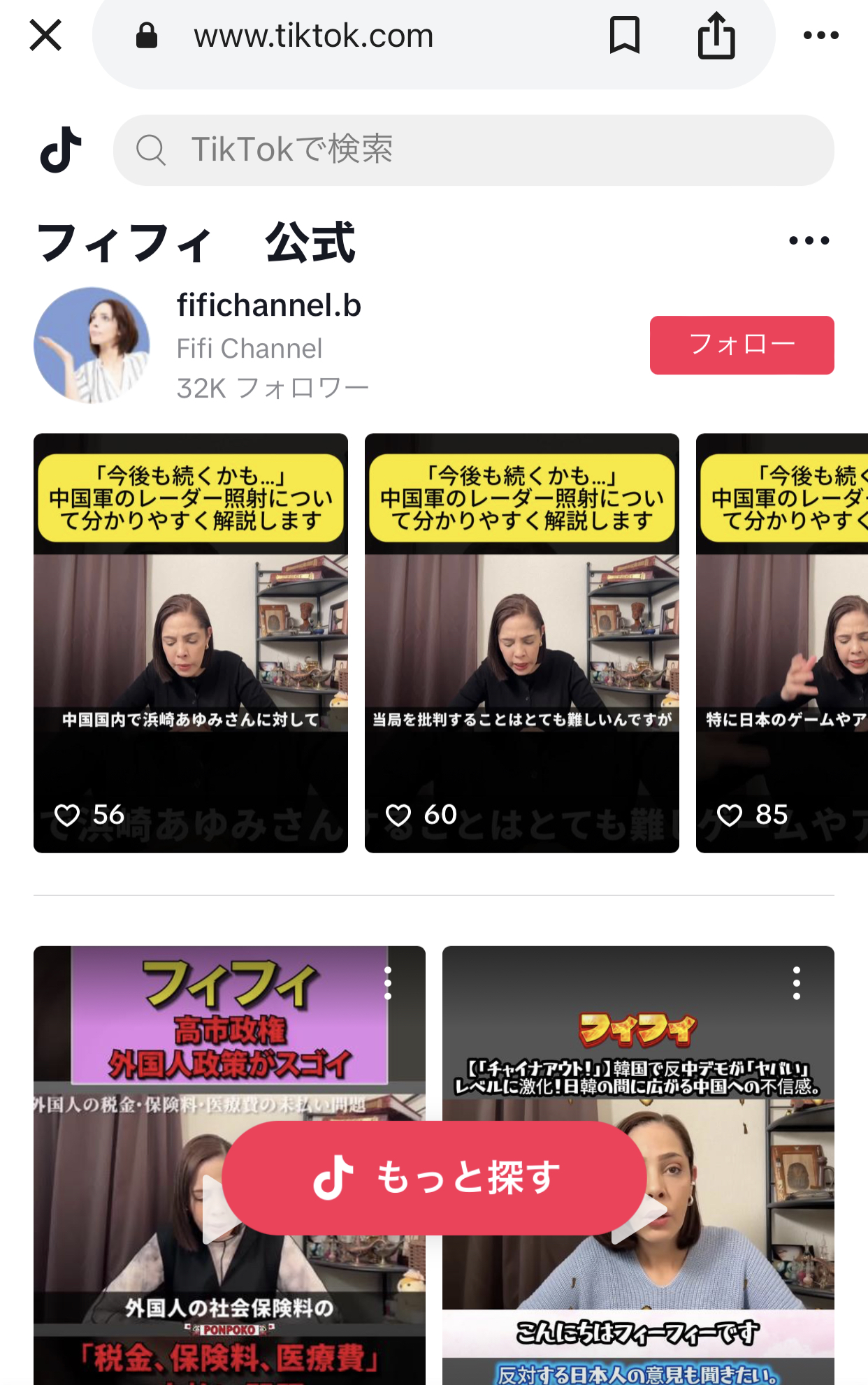Open the browser's three-dot menu
Viewport: 868px width, 1385px height.
point(820,36)
